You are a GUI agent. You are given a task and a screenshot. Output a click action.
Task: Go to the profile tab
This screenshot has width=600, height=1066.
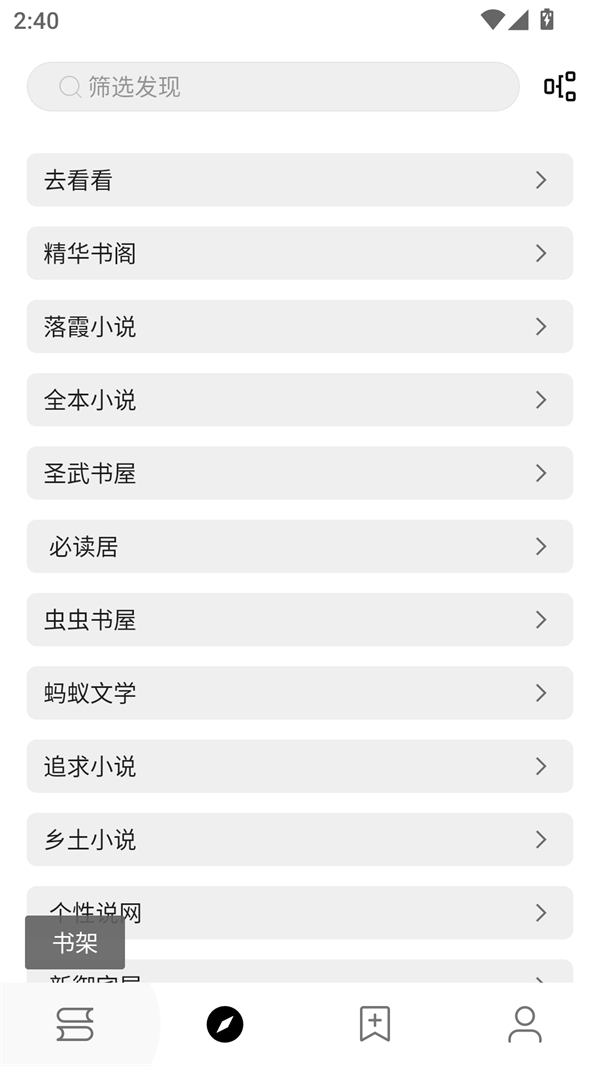tap(525, 1024)
